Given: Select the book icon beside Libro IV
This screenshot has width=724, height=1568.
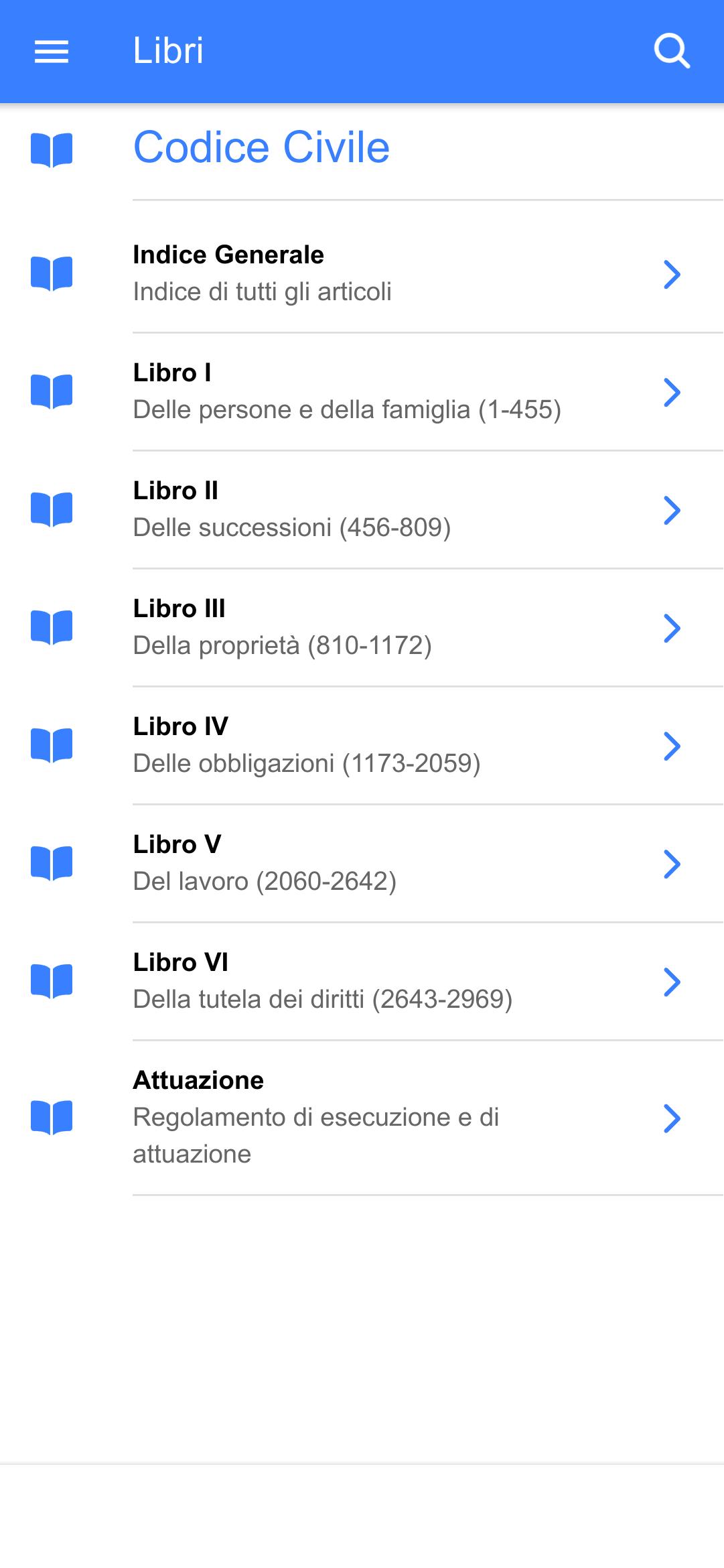Looking at the screenshot, I should 52,744.
